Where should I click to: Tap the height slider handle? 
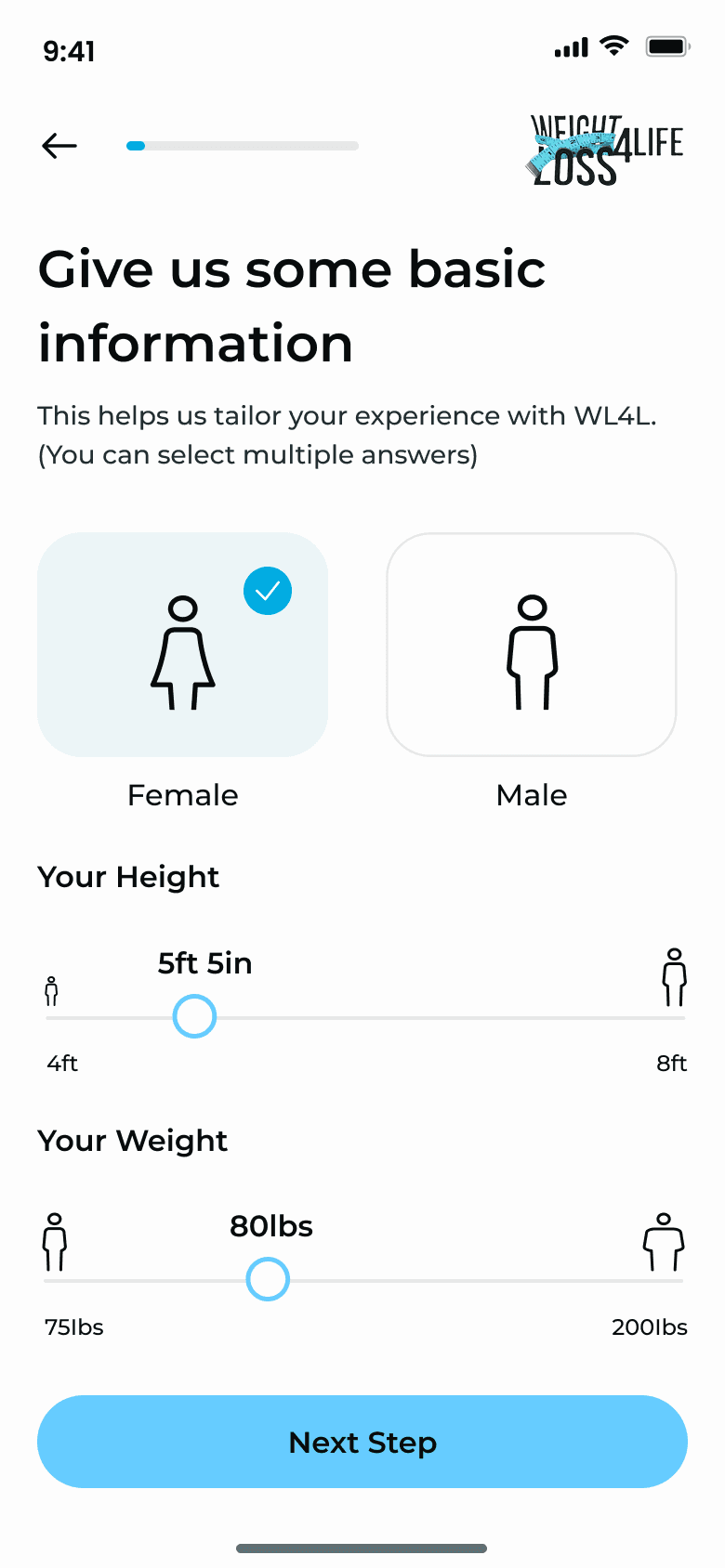click(195, 1016)
